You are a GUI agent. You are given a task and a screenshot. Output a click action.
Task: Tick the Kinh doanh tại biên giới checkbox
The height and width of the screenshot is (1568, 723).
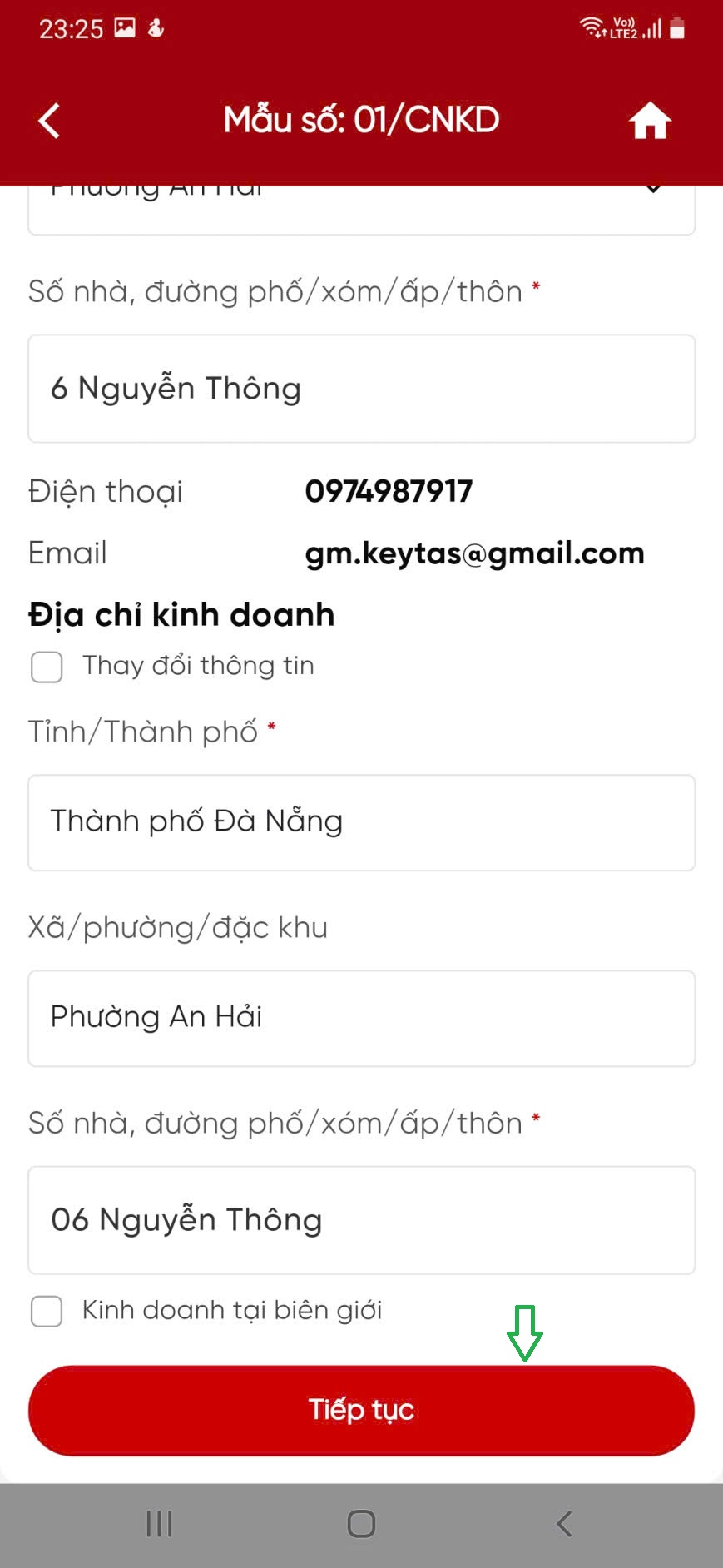click(47, 1311)
